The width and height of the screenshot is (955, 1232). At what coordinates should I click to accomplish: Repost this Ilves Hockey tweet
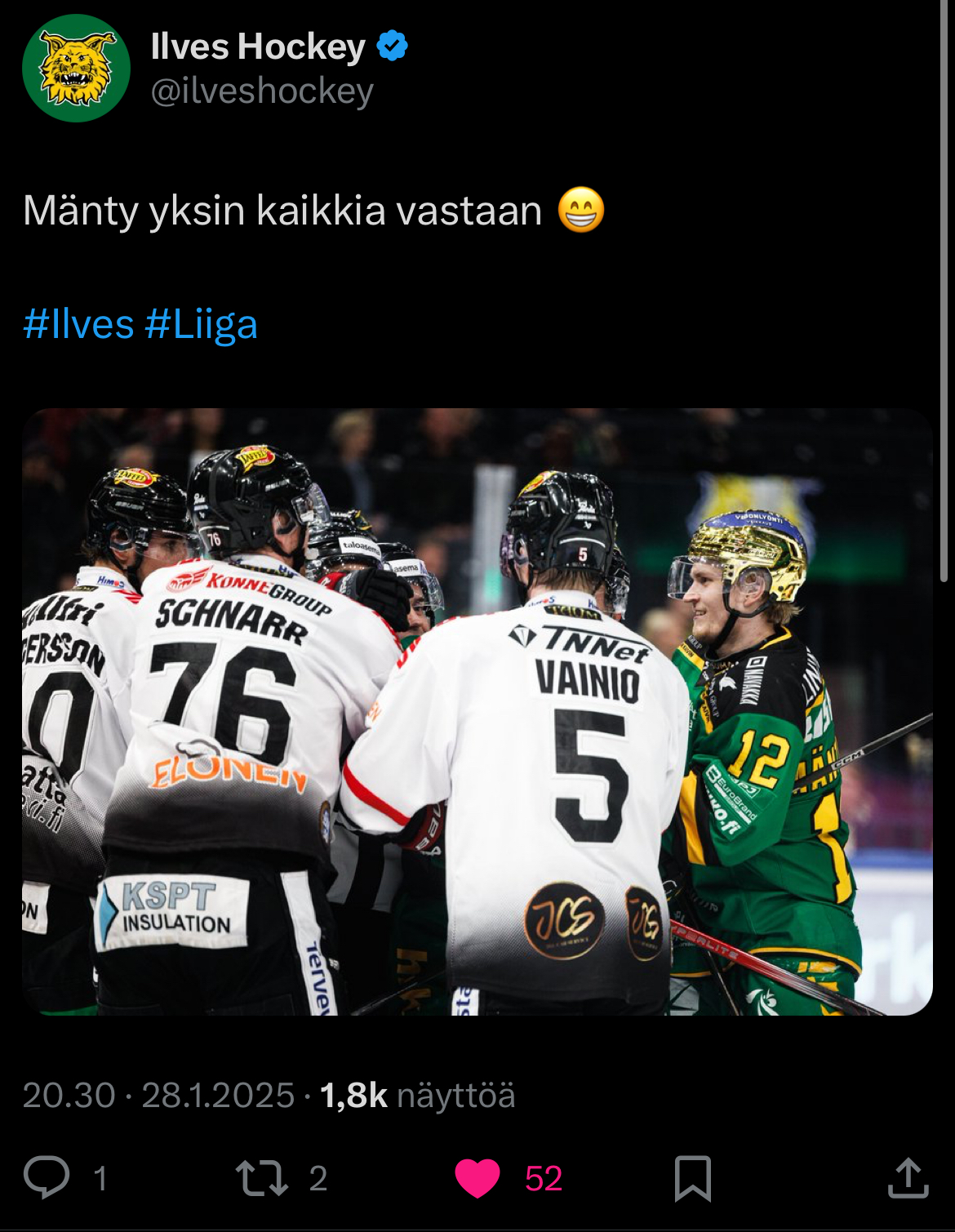[x=261, y=1178]
